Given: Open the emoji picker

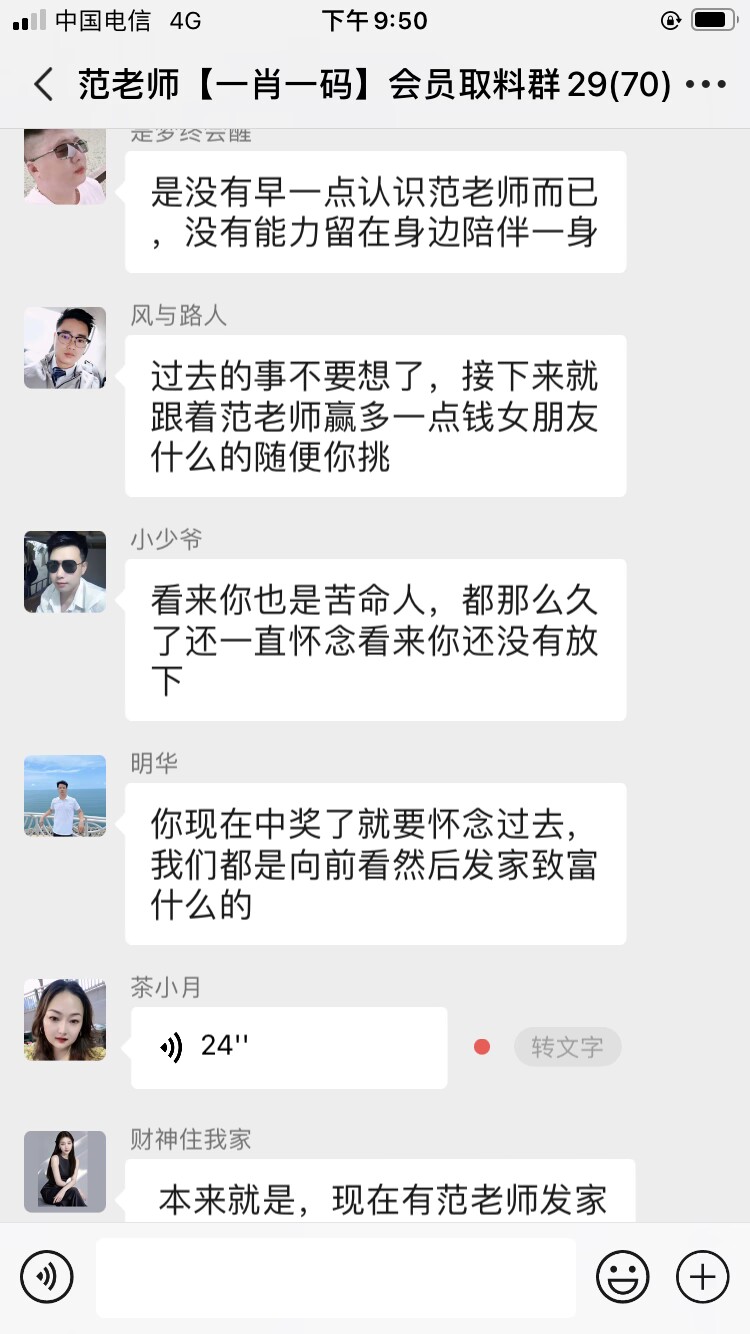Looking at the screenshot, I should [622, 1277].
